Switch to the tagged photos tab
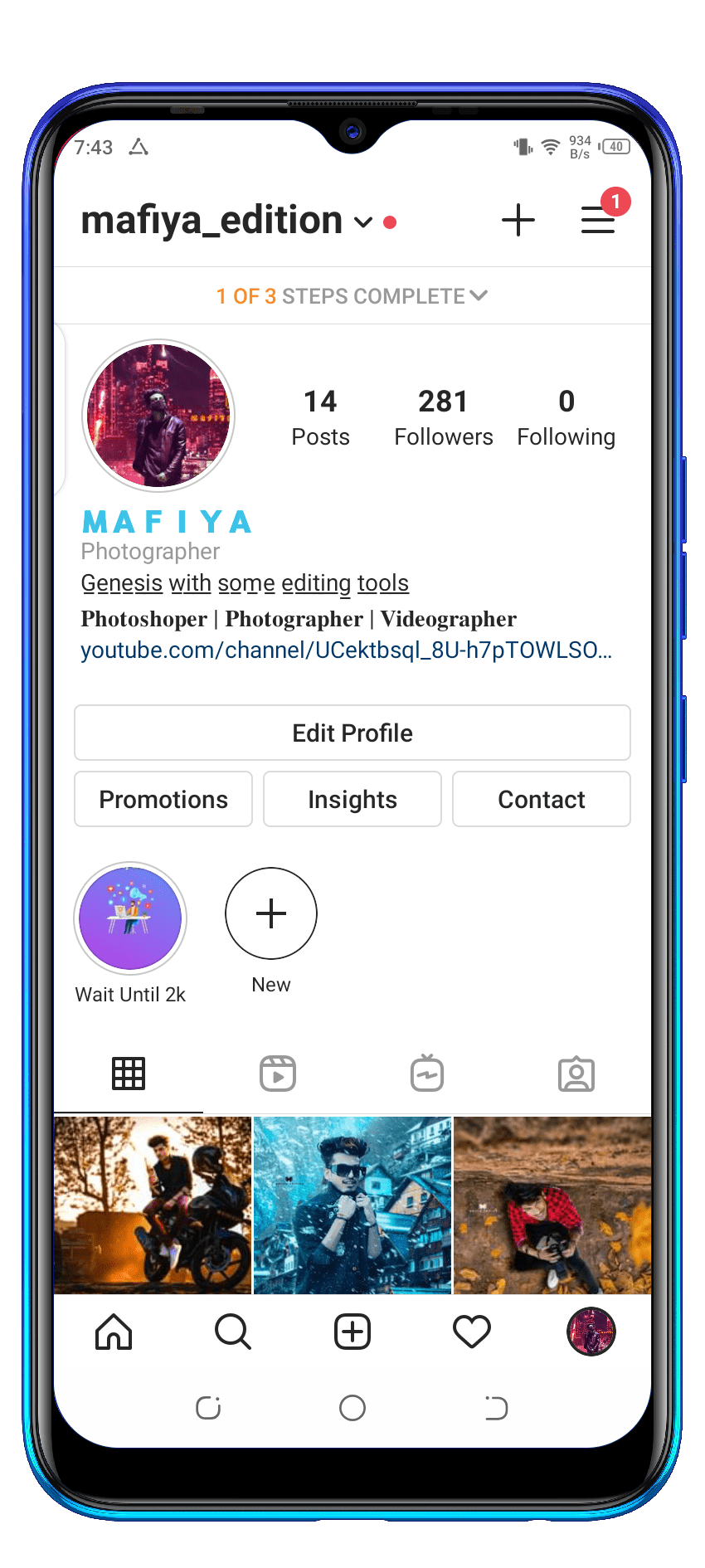Viewport: 705px width, 1568px height. (576, 1074)
